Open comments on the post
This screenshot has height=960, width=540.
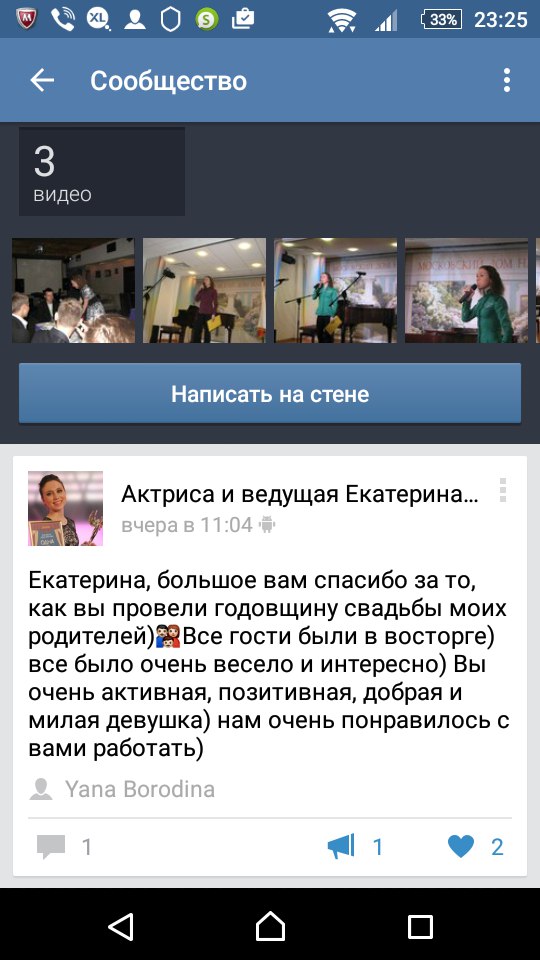point(64,847)
